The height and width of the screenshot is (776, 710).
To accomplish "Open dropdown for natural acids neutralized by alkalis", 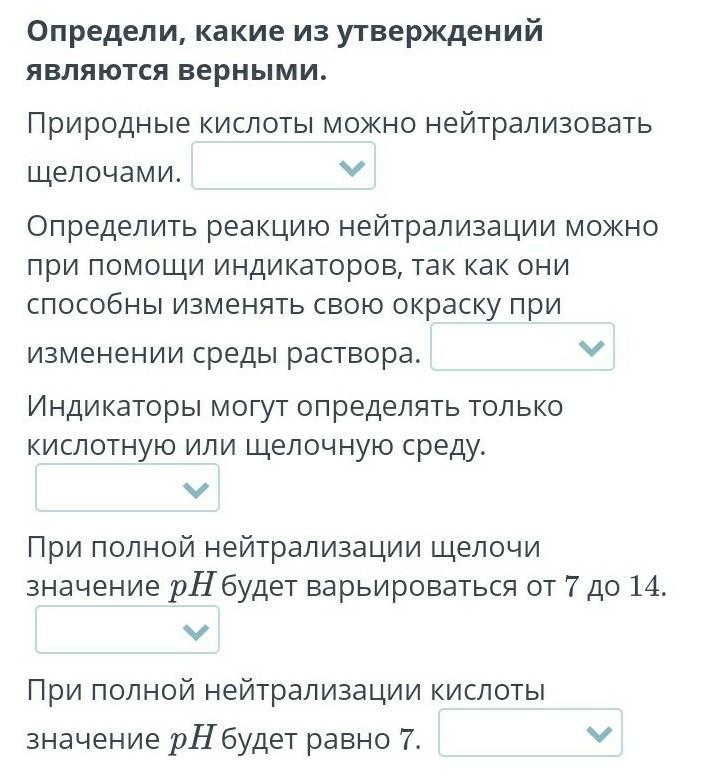I will (283, 166).
